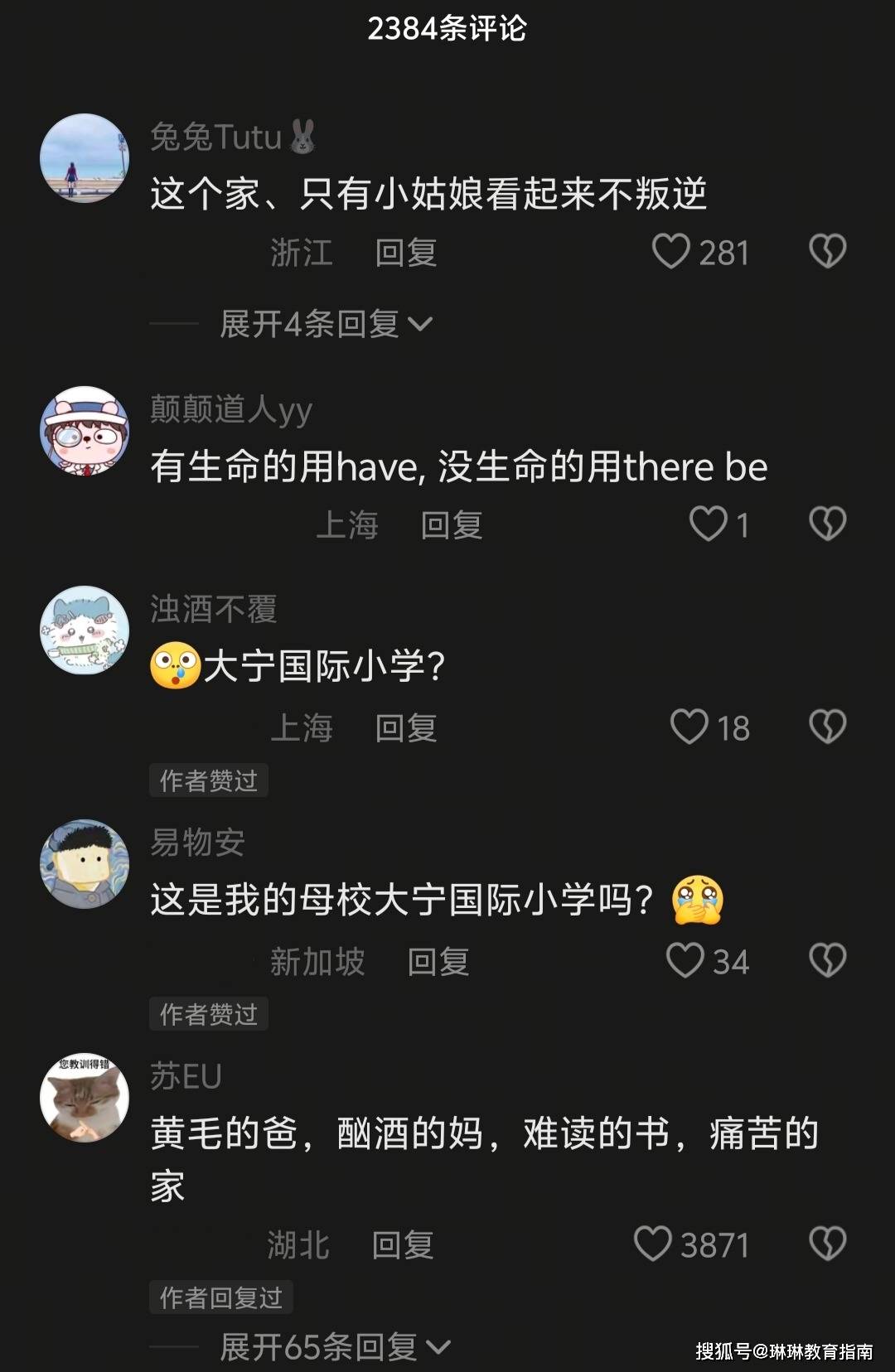
Task: Expand the 65 replies under 苏EU's comment
Action: (335, 1347)
